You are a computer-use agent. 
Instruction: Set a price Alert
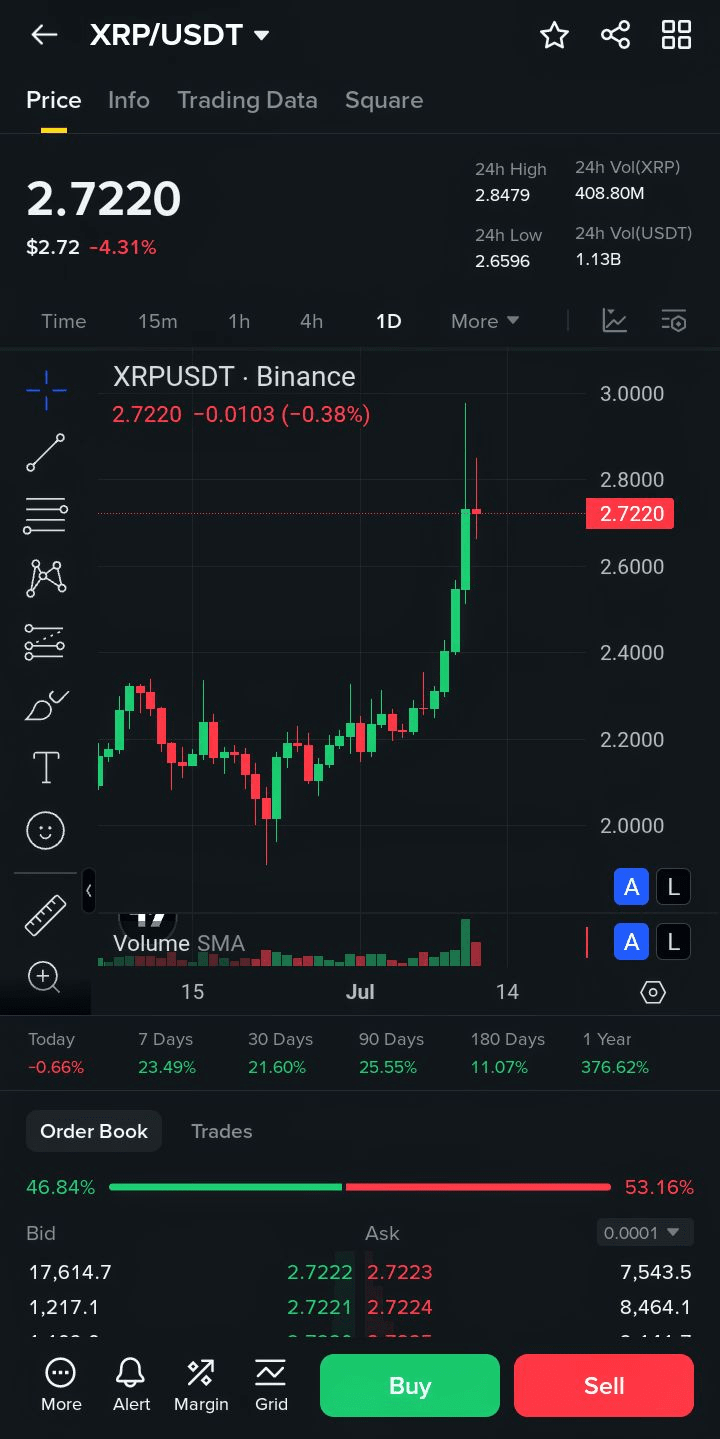131,1384
